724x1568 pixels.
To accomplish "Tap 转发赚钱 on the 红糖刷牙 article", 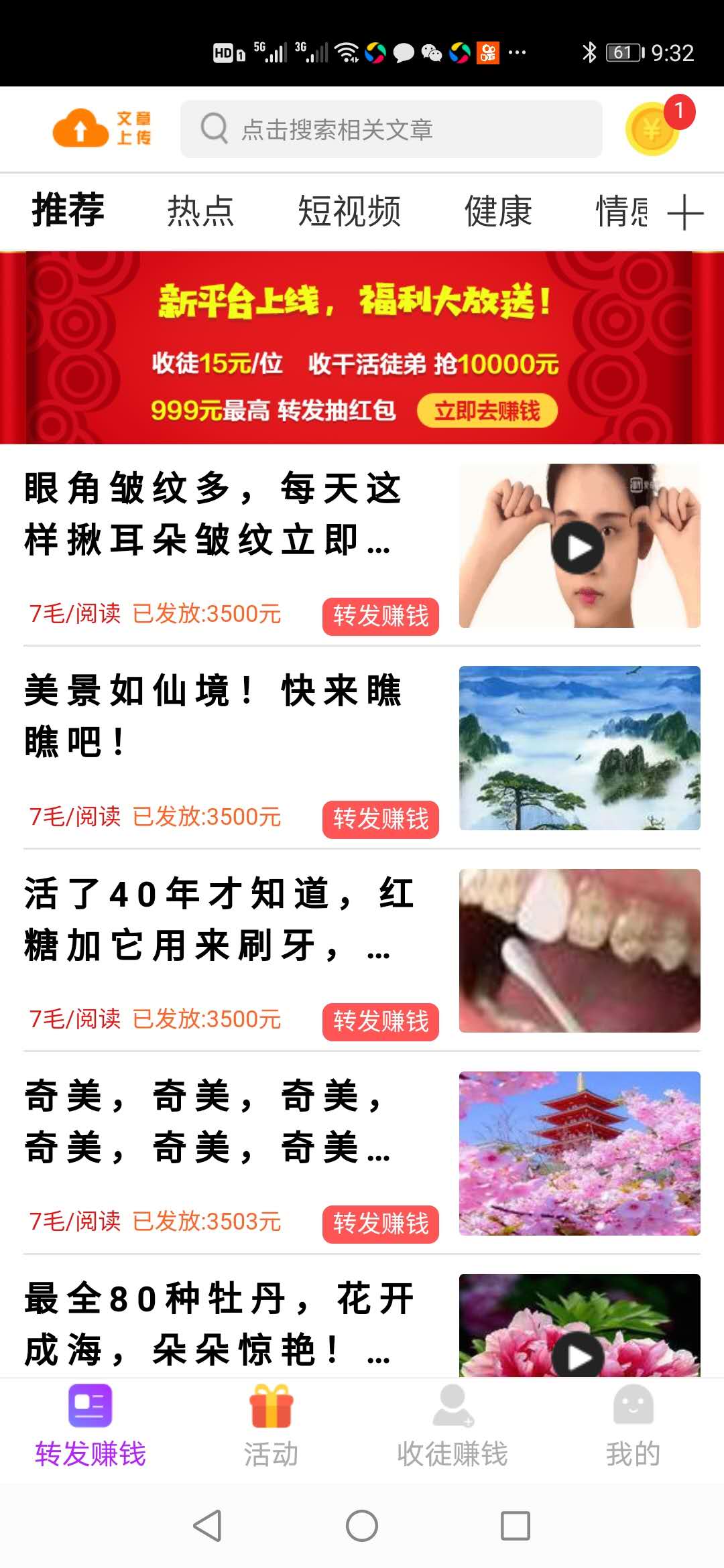I will tap(380, 1021).
